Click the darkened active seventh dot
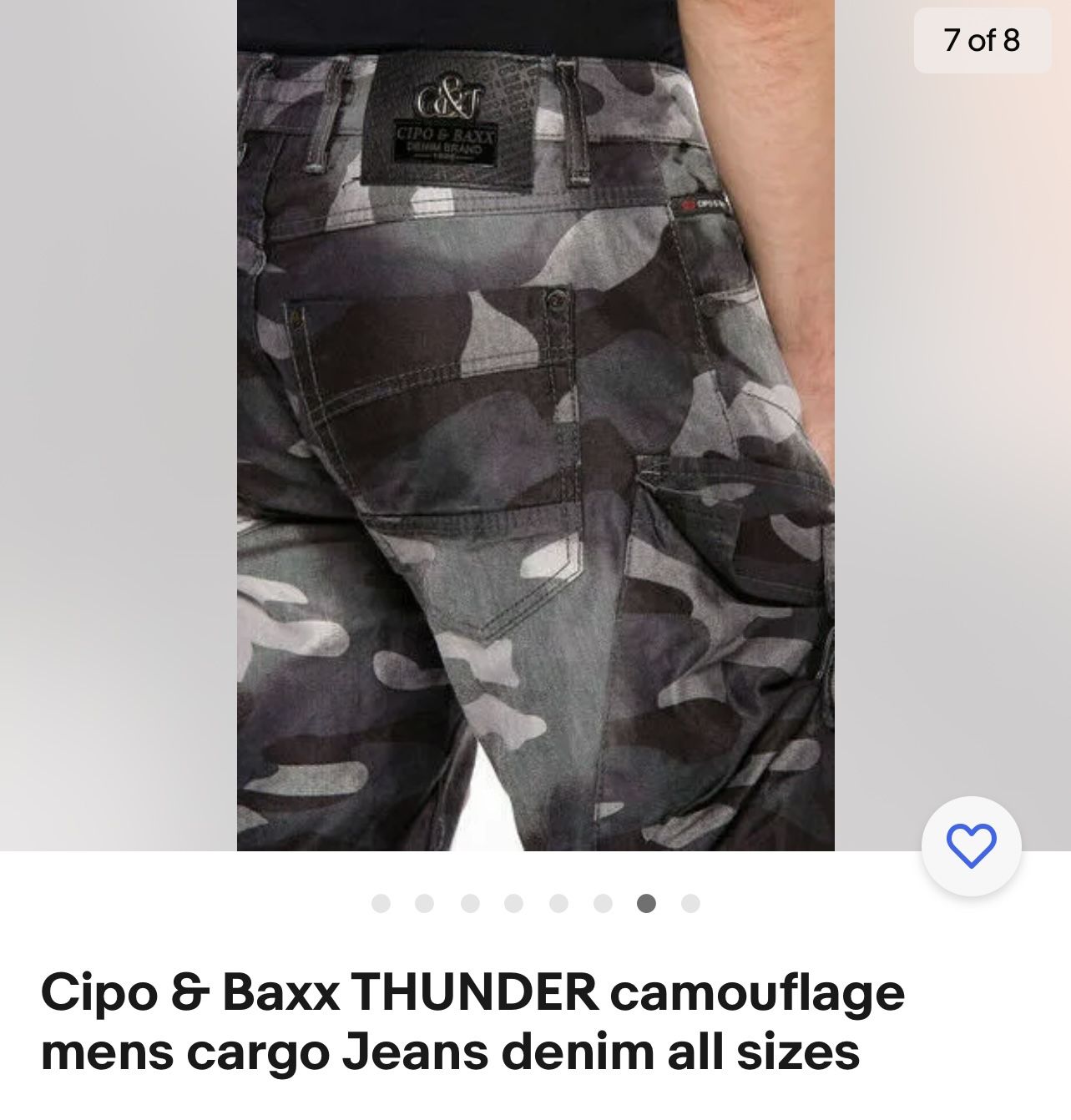Screen dimensions: 1071x1120 646,903
